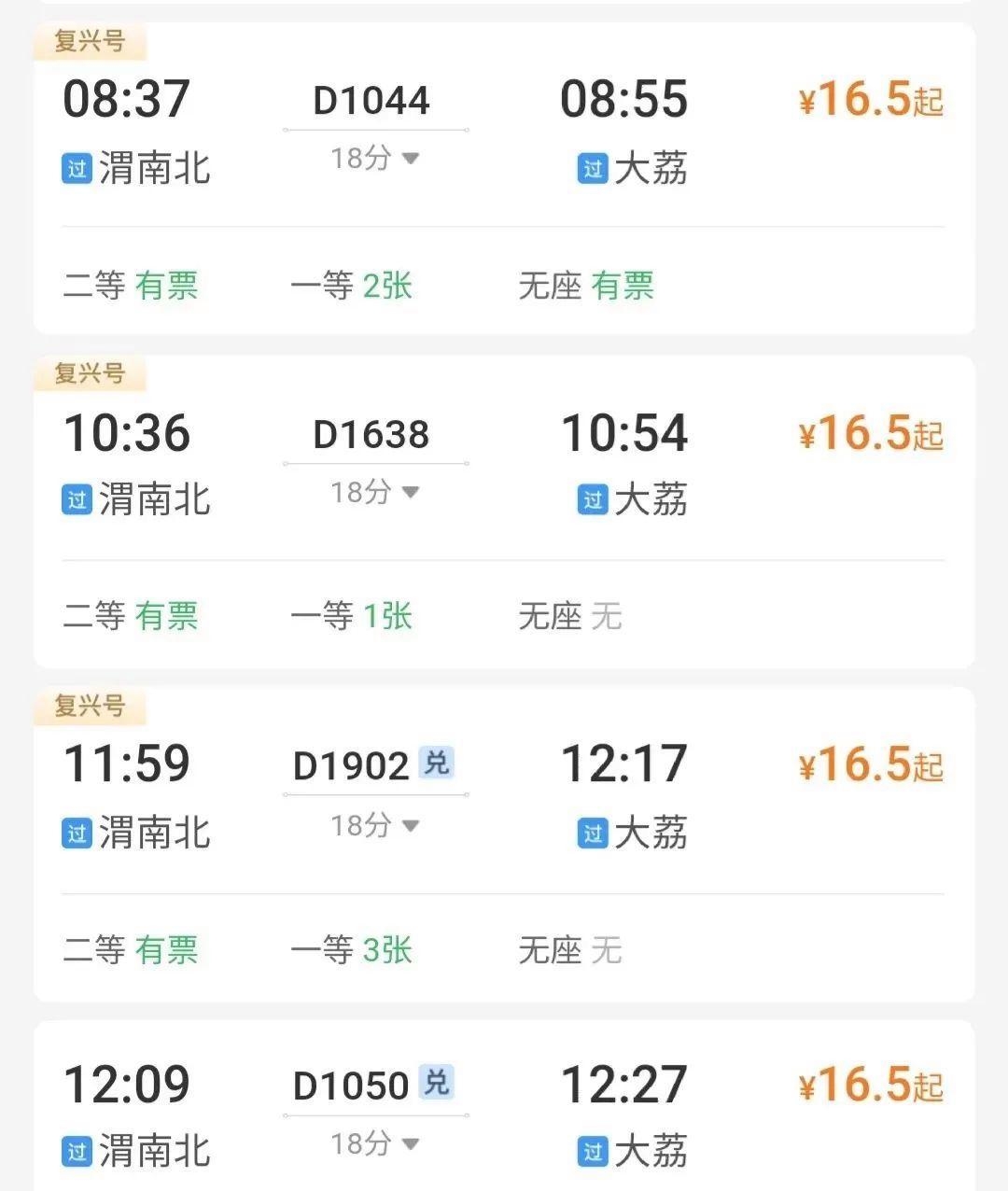This screenshot has height=1191, width=1008.
Task: Open the D1902 train departing 11:59
Action: [x=351, y=766]
